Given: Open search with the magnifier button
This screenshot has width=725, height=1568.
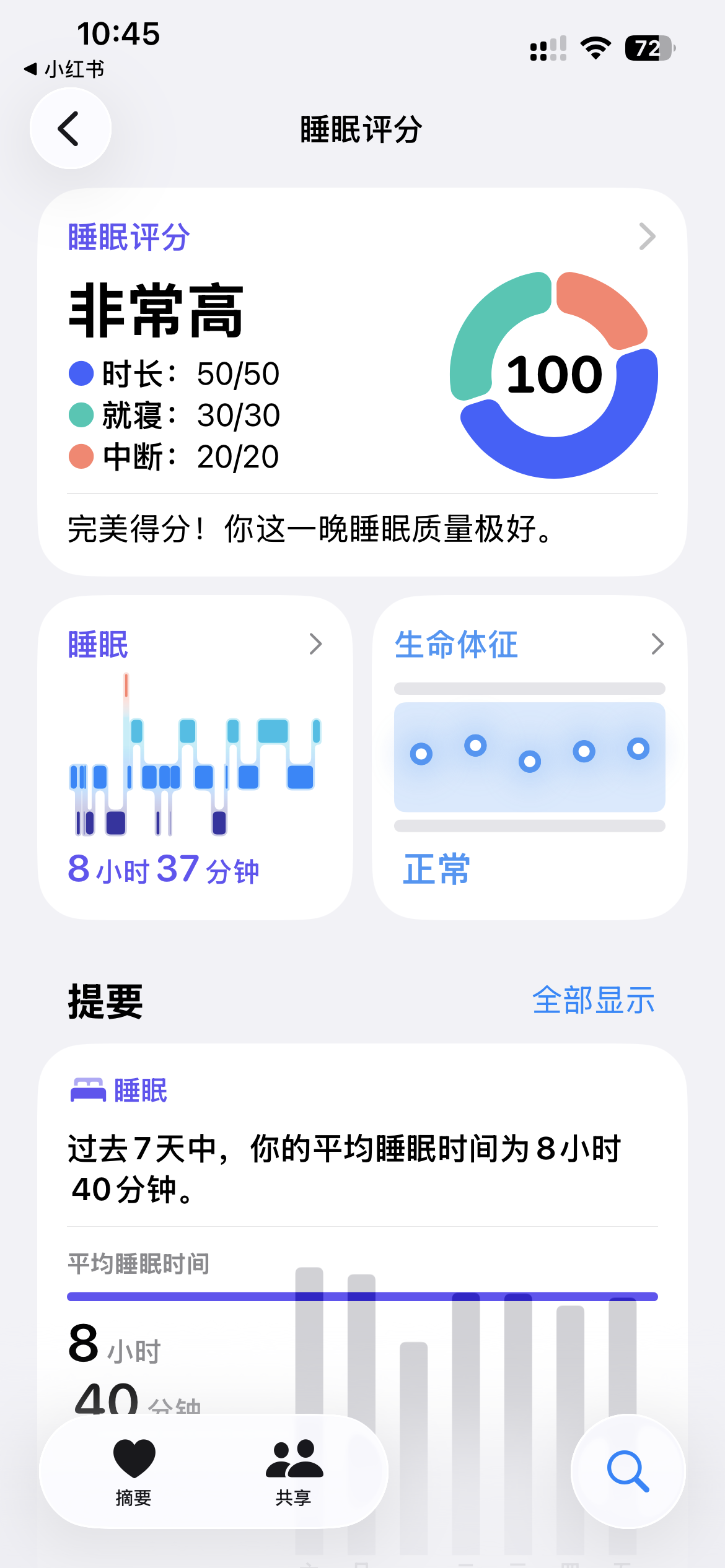Looking at the screenshot, I should 628,1471.
